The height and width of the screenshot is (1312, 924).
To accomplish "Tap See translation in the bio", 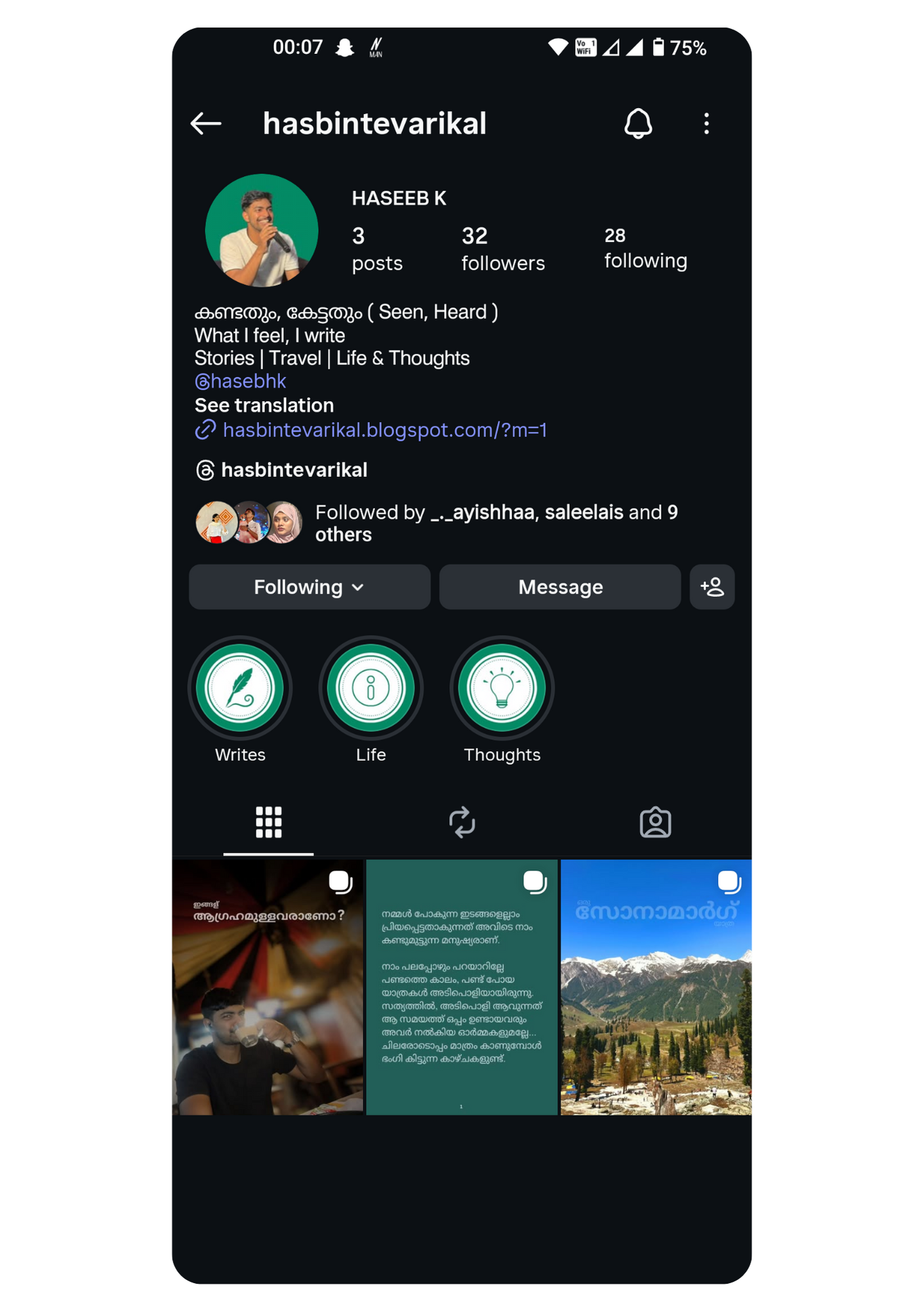I will point(264,405).
